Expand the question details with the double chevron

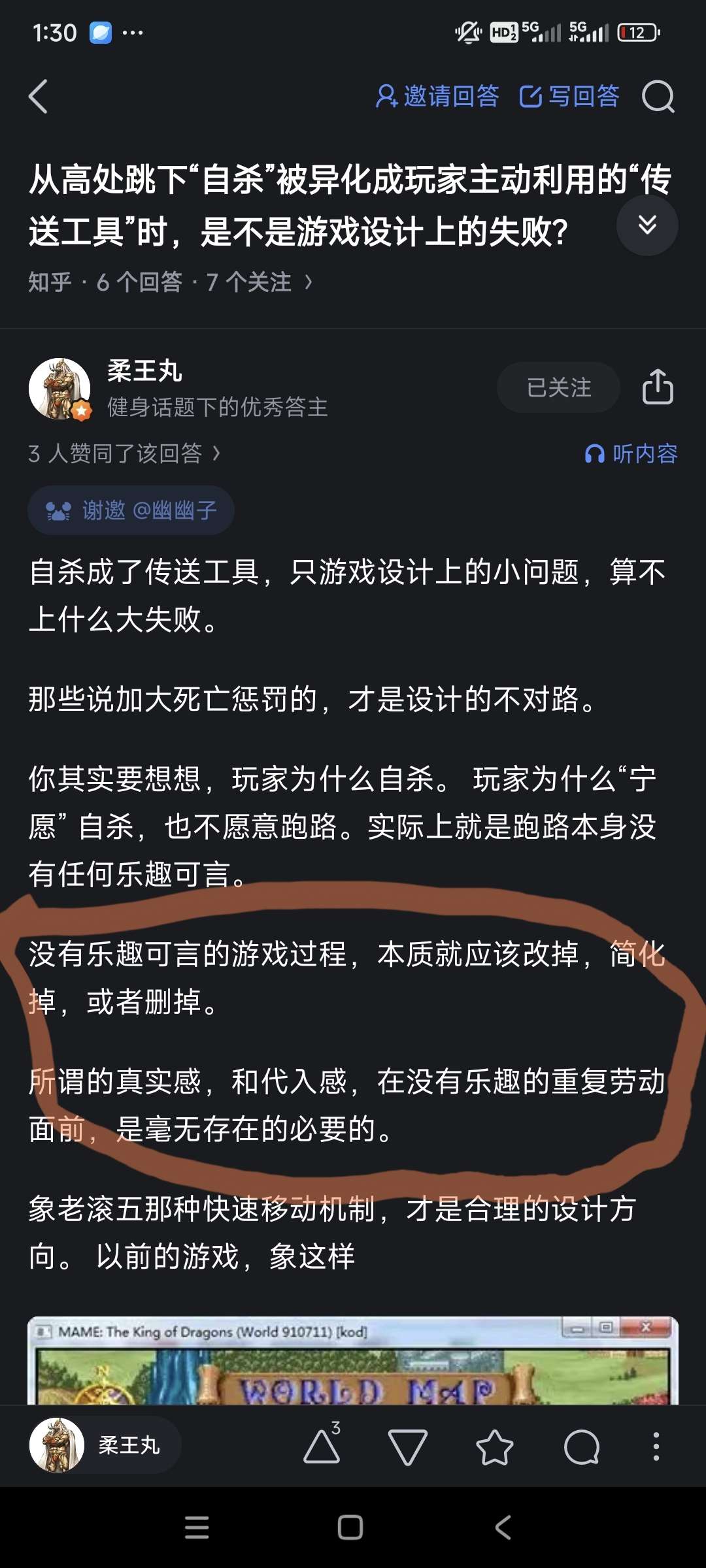click(x=647, y=225)
